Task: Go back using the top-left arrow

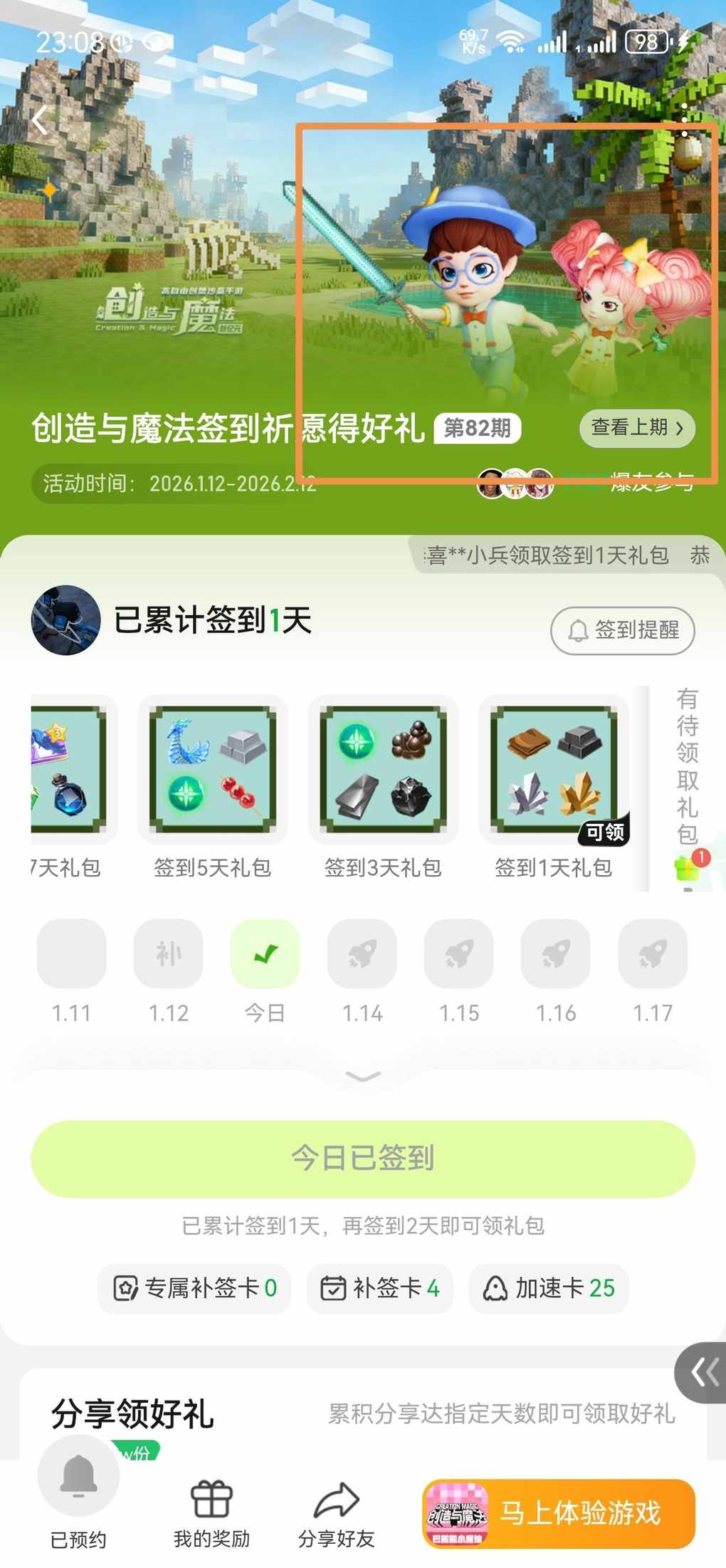Action: [x=41, y=120]
